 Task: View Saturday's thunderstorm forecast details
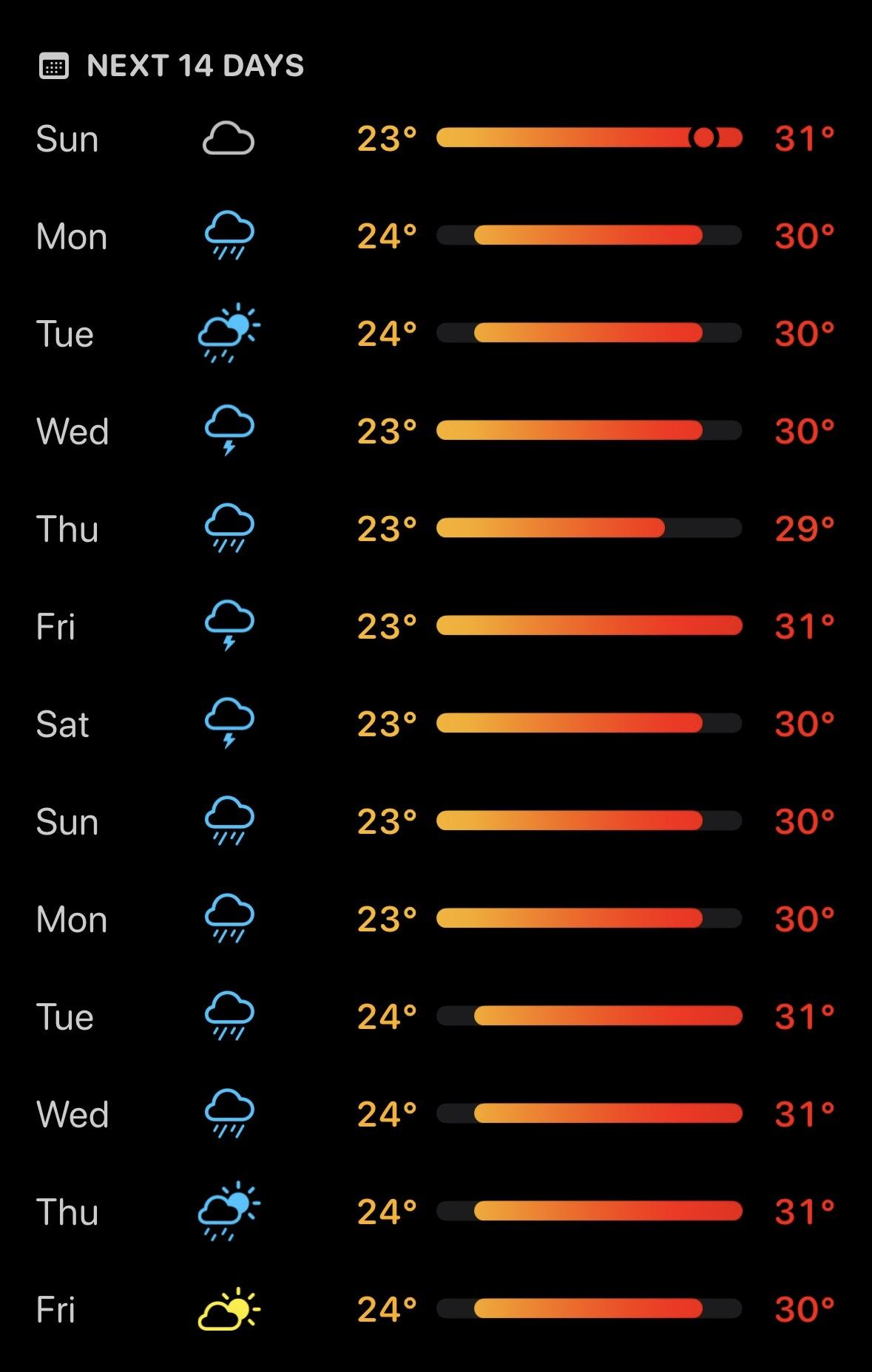click(436, 724)
